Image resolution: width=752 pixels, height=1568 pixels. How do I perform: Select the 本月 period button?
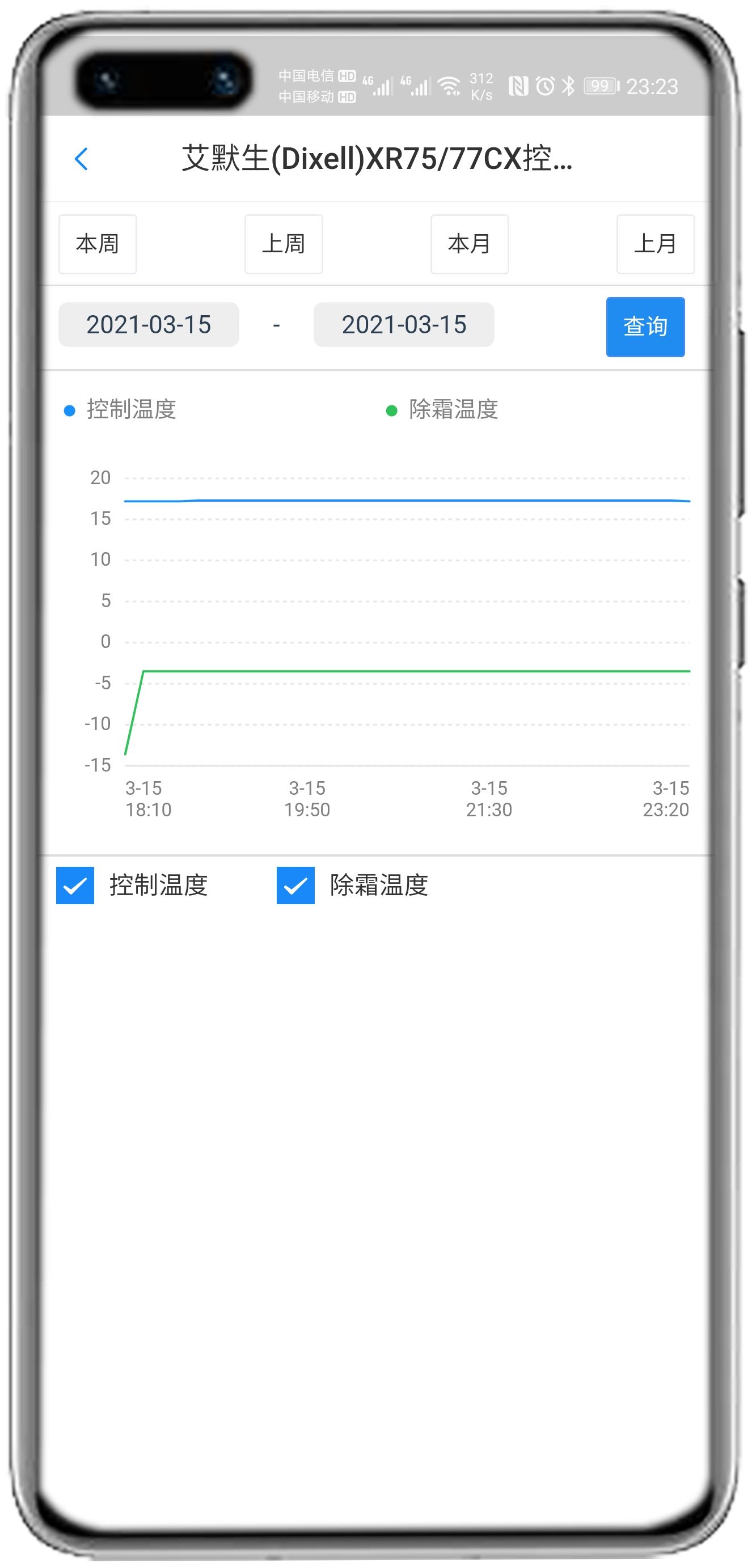(470, 244)
